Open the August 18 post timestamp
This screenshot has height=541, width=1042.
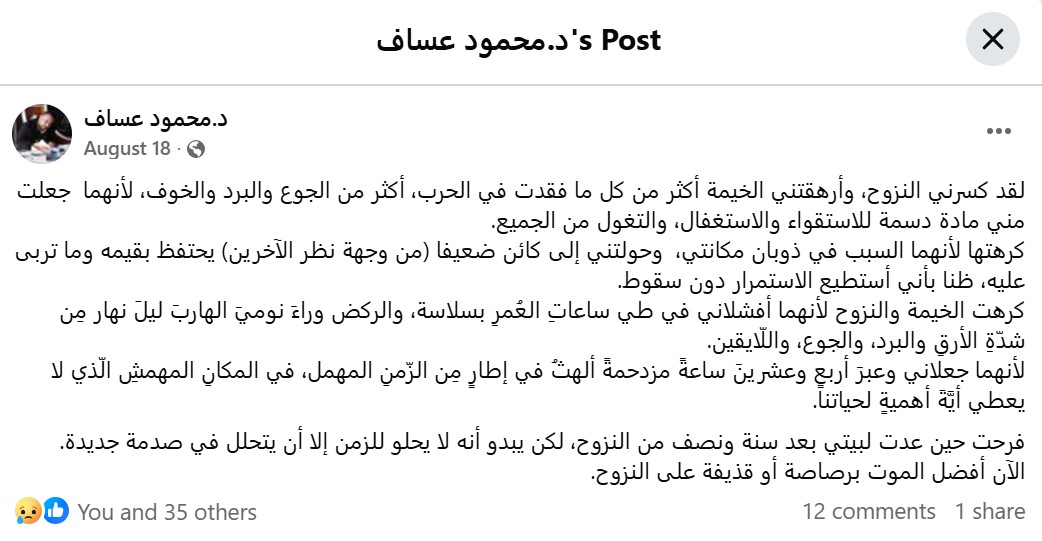[127, 149]
